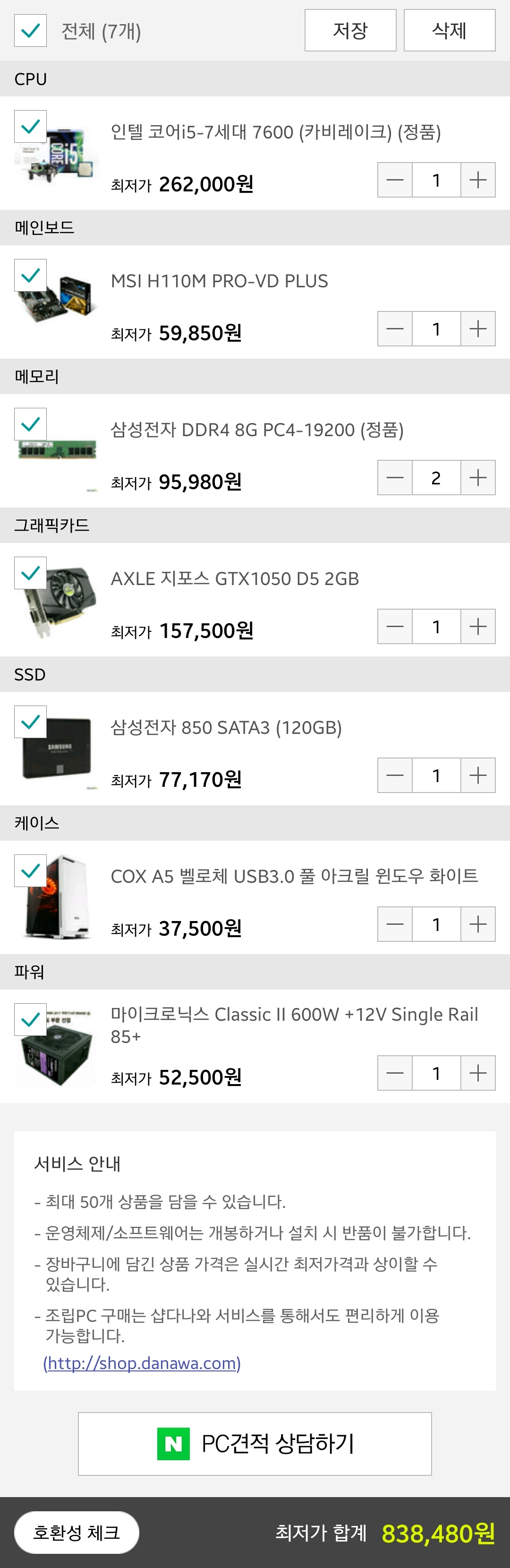Viewport: 510px width, 1568px height.
Task: Run the 호환성 체크 compatibility check
Action: click(x=76, y=1532)
